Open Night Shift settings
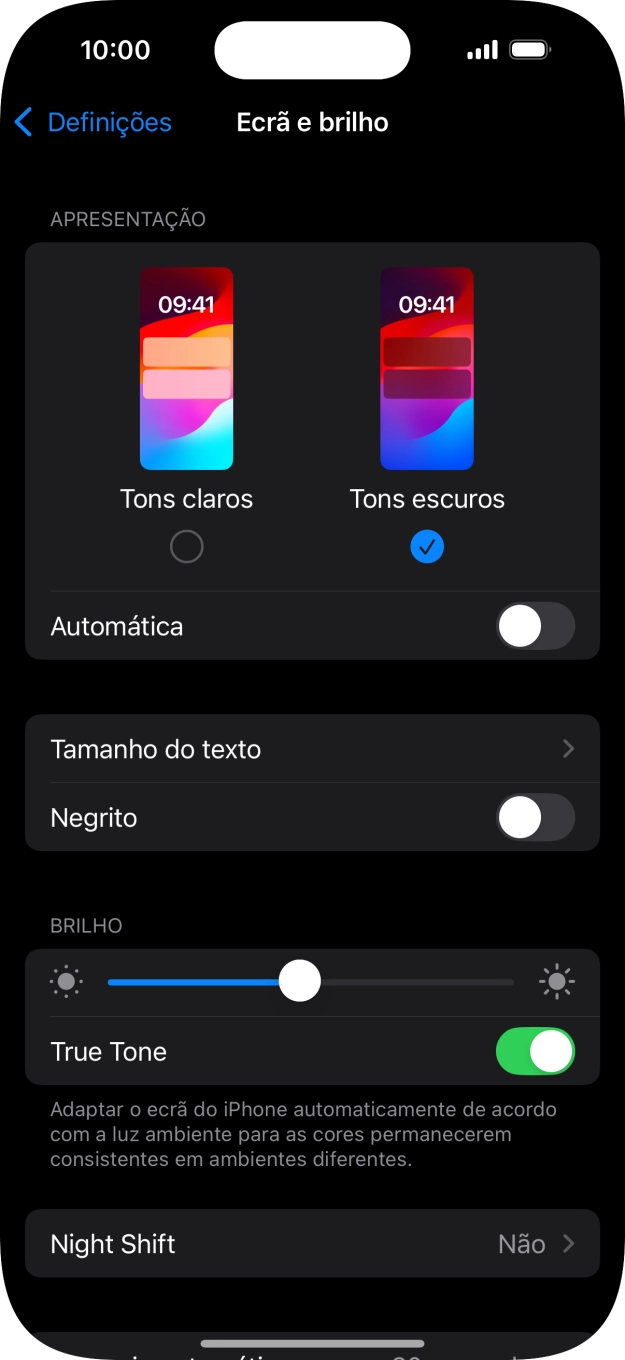Viewport: 625px width, 1360px height. click(312, 1244)
